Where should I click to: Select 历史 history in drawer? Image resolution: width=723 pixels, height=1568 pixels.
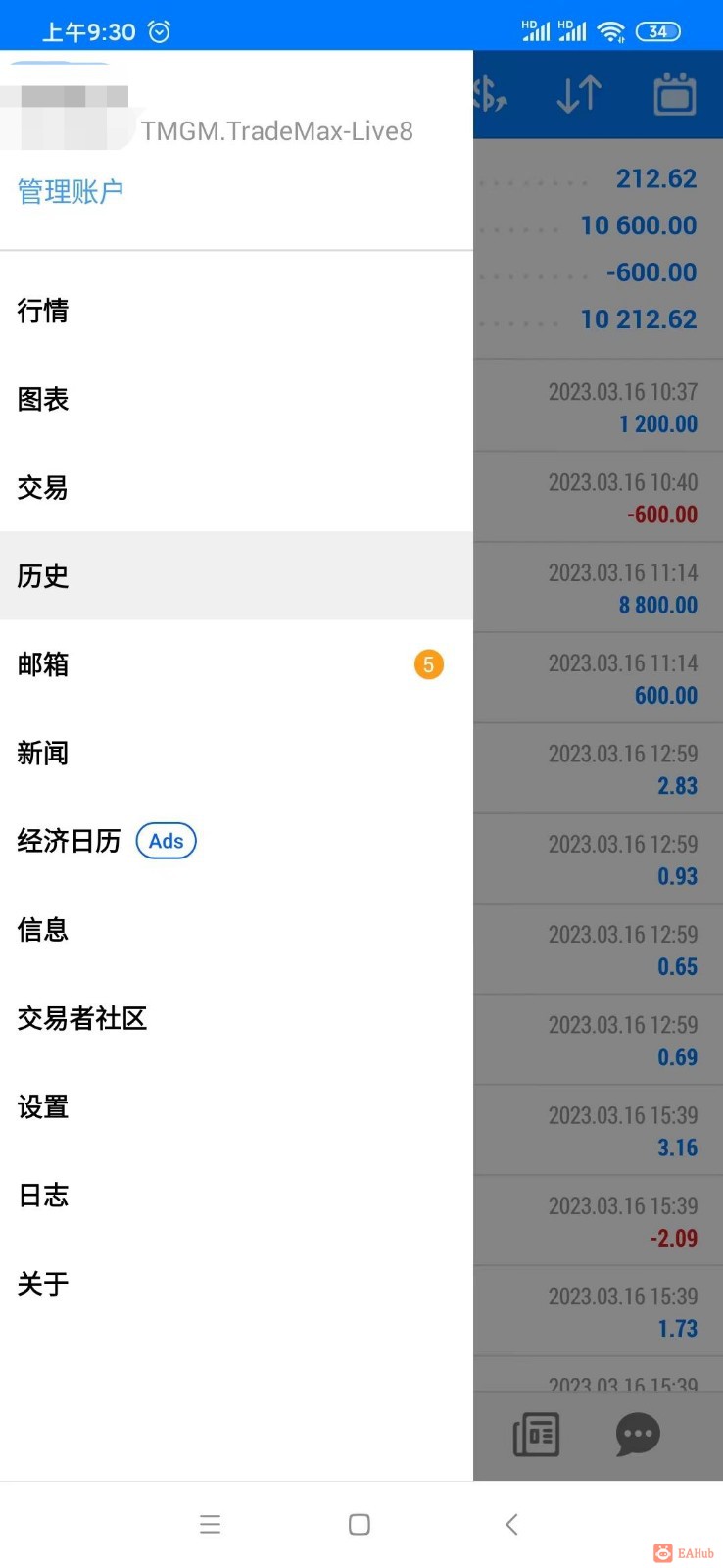tap(43, 575)
